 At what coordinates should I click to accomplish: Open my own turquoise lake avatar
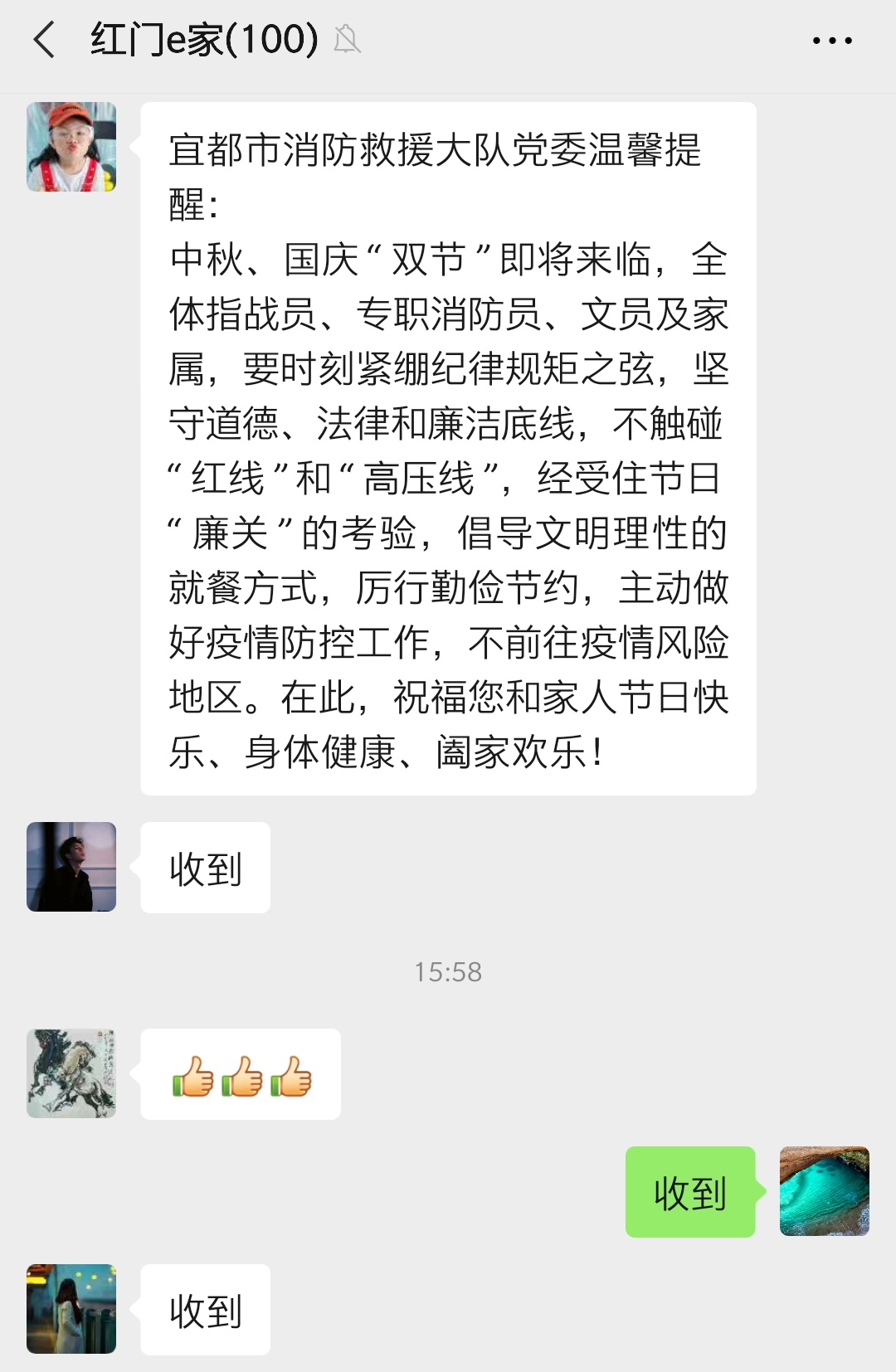click(x=824, y=1191)
